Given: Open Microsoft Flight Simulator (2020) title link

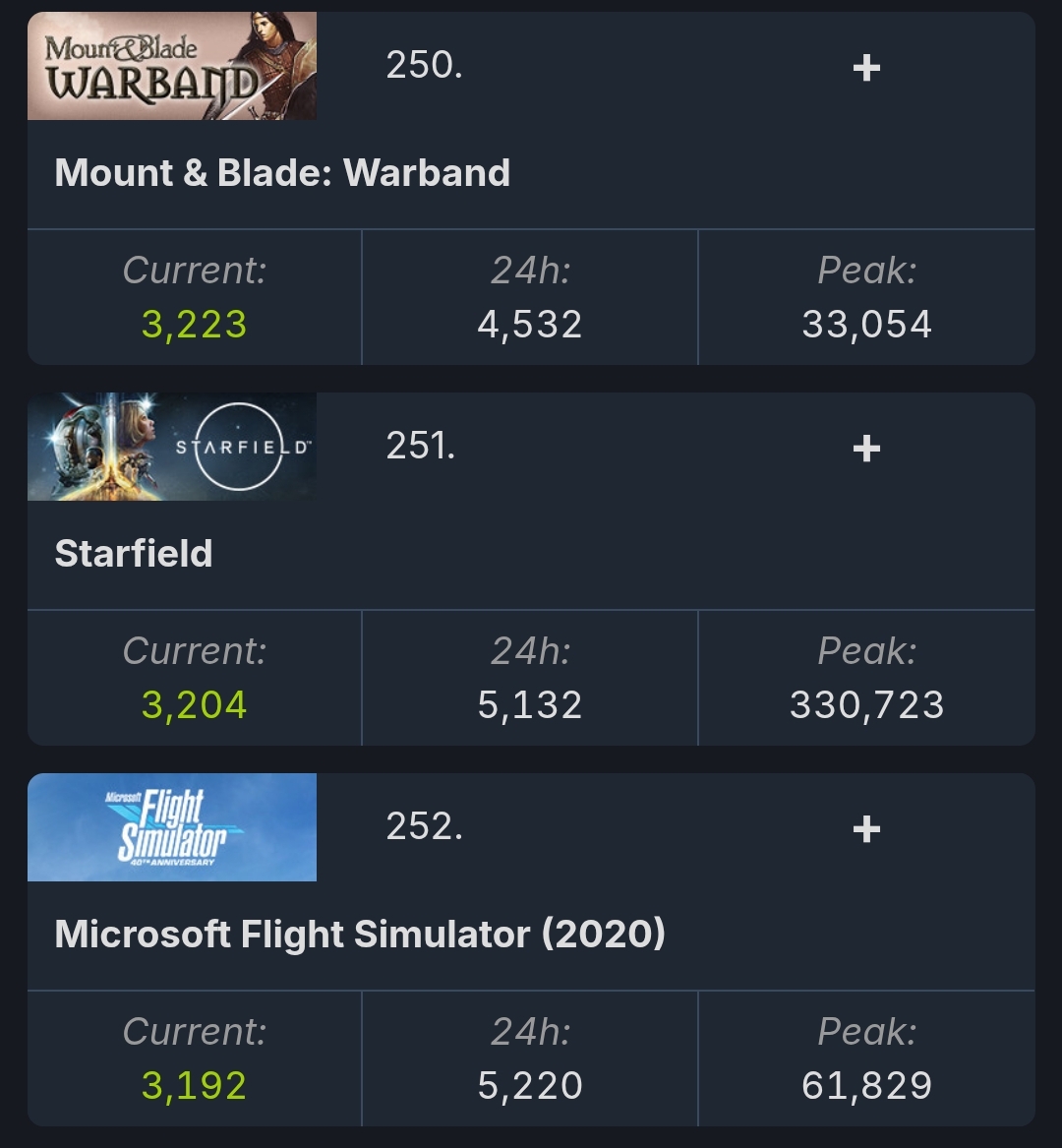Looking at the screenshot, I should tap(359, 935).
